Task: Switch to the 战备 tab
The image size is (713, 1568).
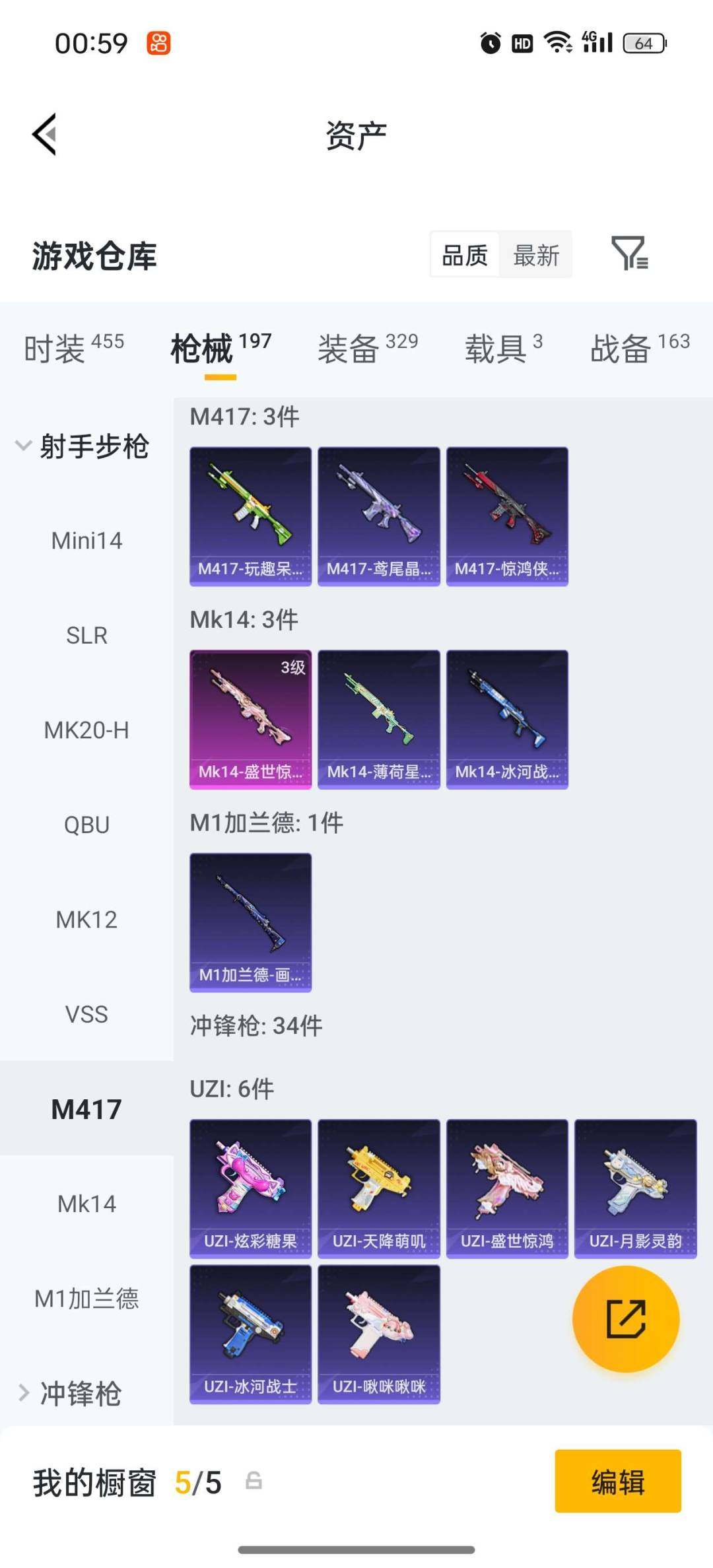Action: tap(639, 348)
